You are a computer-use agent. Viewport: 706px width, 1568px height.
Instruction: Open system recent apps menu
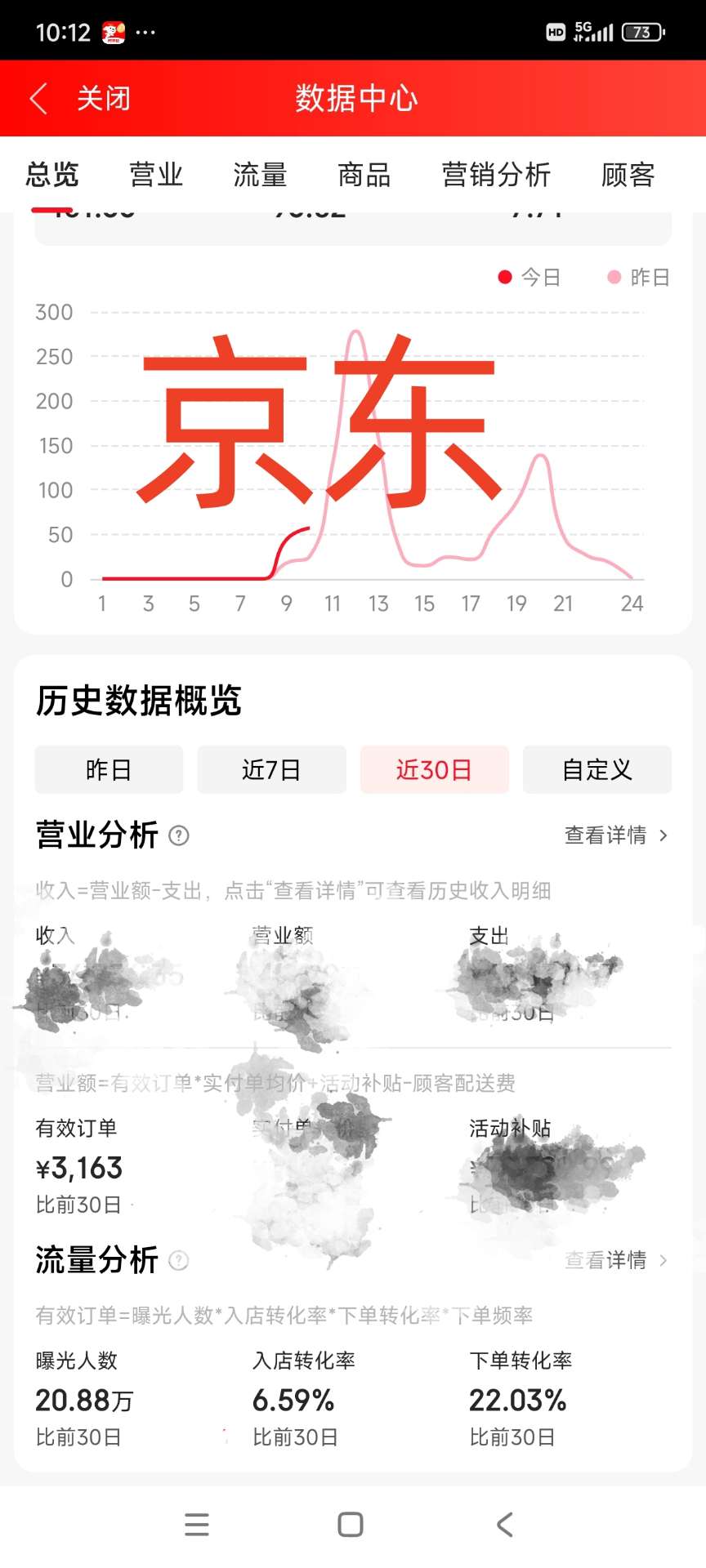[x=197, y=1524]
